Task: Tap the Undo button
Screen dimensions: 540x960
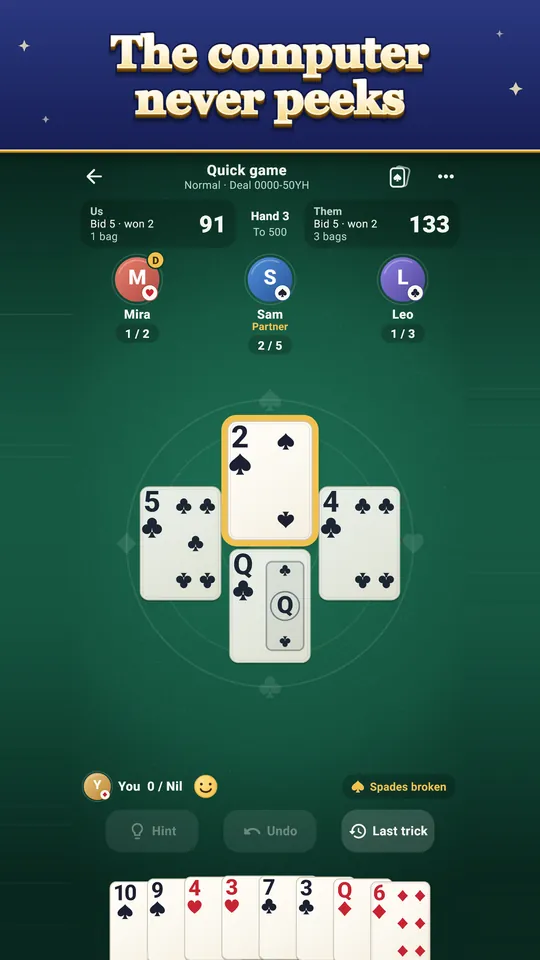Action: (x=270, y=831)
